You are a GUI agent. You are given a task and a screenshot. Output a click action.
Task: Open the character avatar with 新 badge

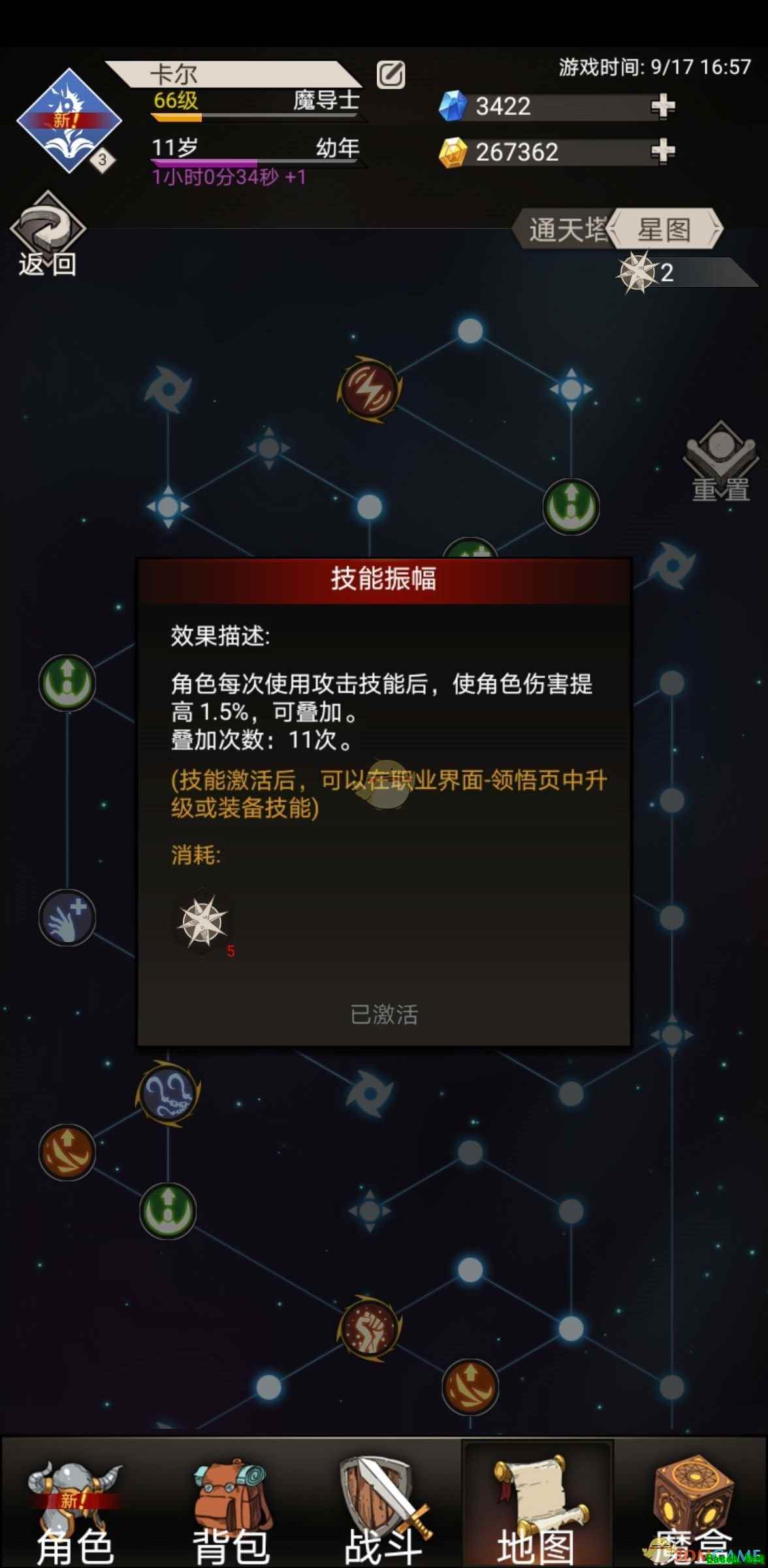tap(69, 121)
